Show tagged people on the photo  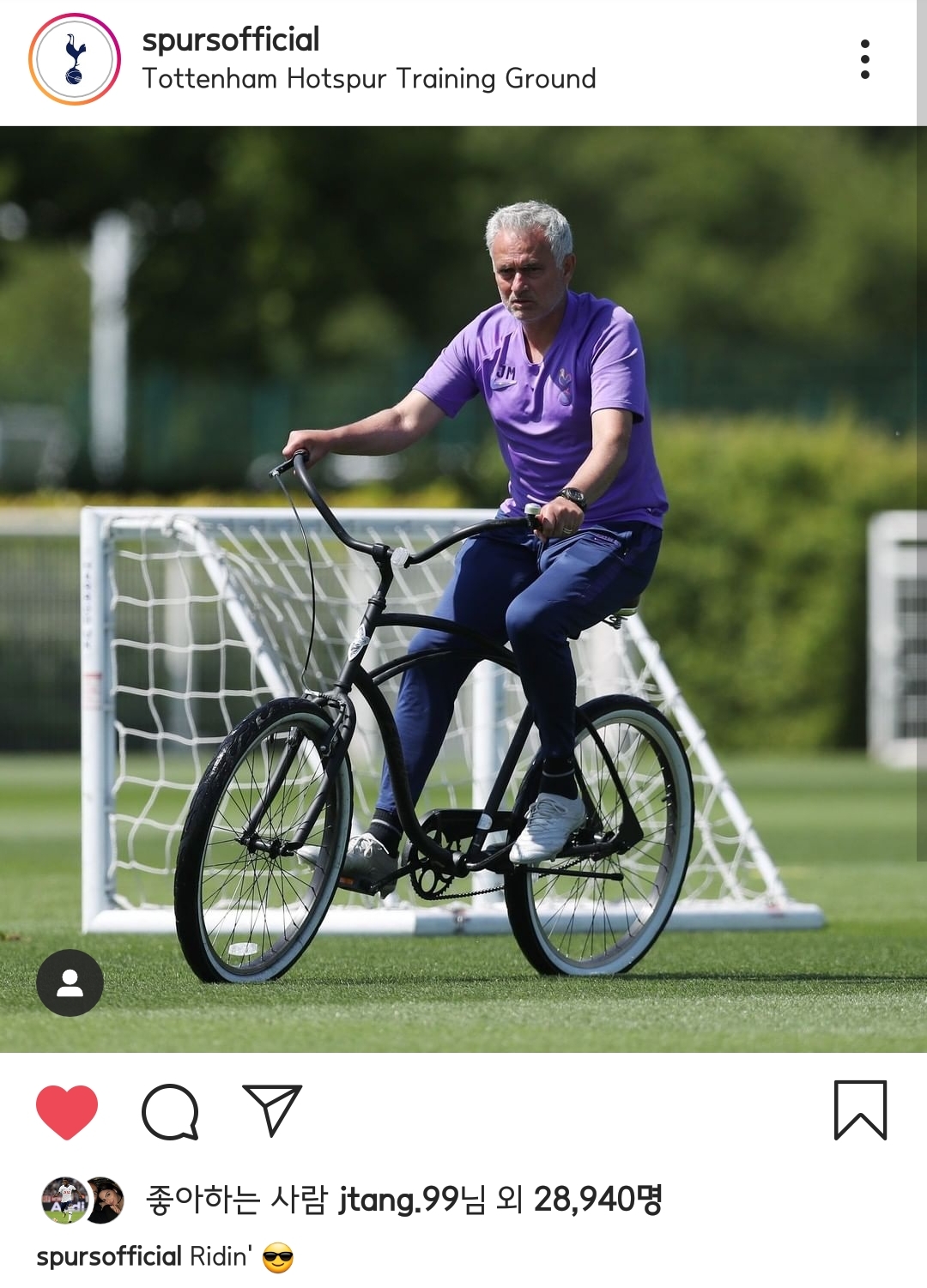tap(70, 983)
